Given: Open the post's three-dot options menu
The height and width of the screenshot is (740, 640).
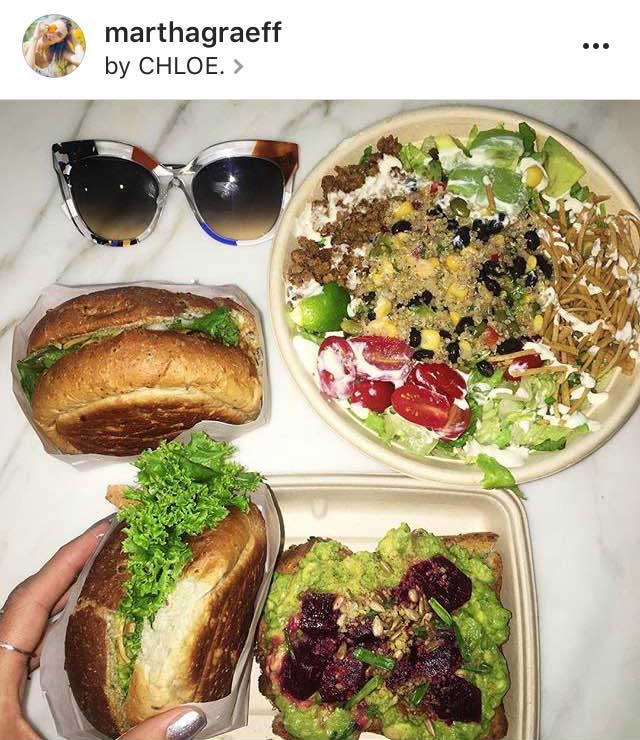Looking at the screenshot, I should coord(596,46).
